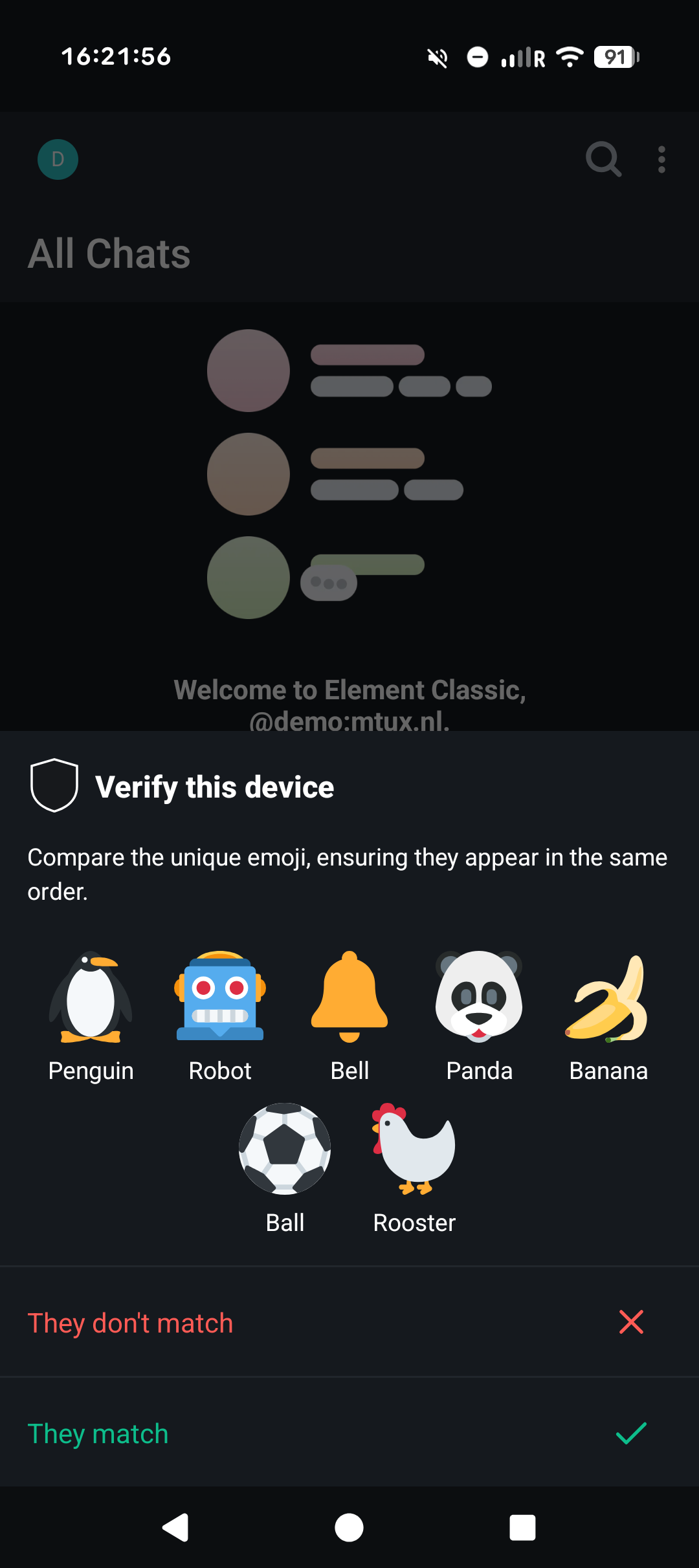Open your profile via the D avatar
This screenshot has height=1568, width=699.
(58, 159)
